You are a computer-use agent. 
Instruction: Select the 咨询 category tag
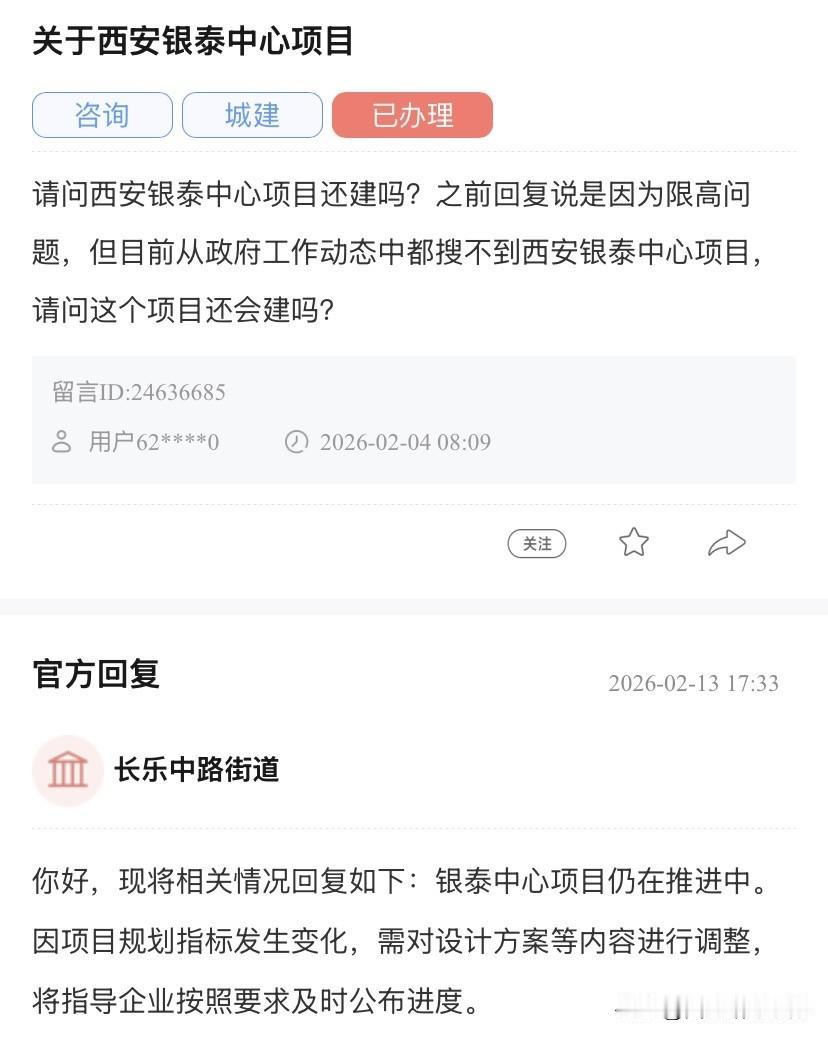pyautogui.click(x=102, y=114)
